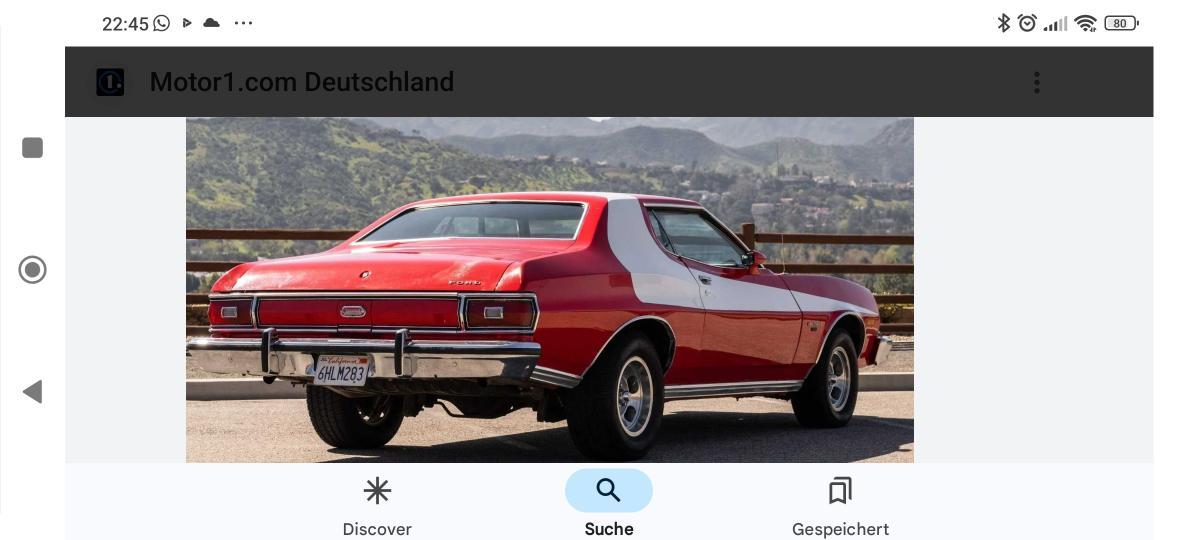This screenshot has width=1200, height=540.
Task: Open the Gespeichert tab
Action: click(x=840, y=505)
